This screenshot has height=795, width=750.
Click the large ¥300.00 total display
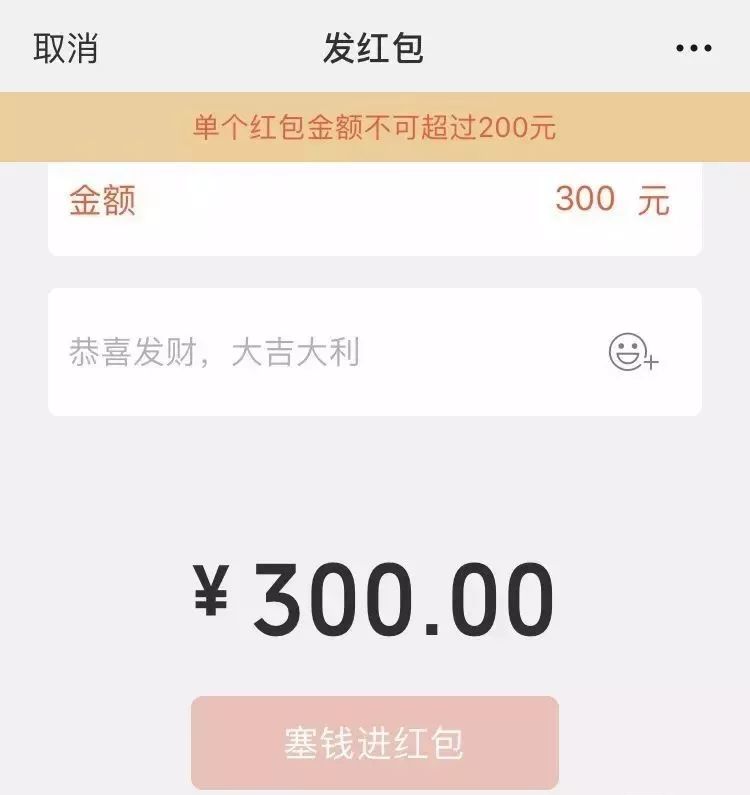(375, 592)
